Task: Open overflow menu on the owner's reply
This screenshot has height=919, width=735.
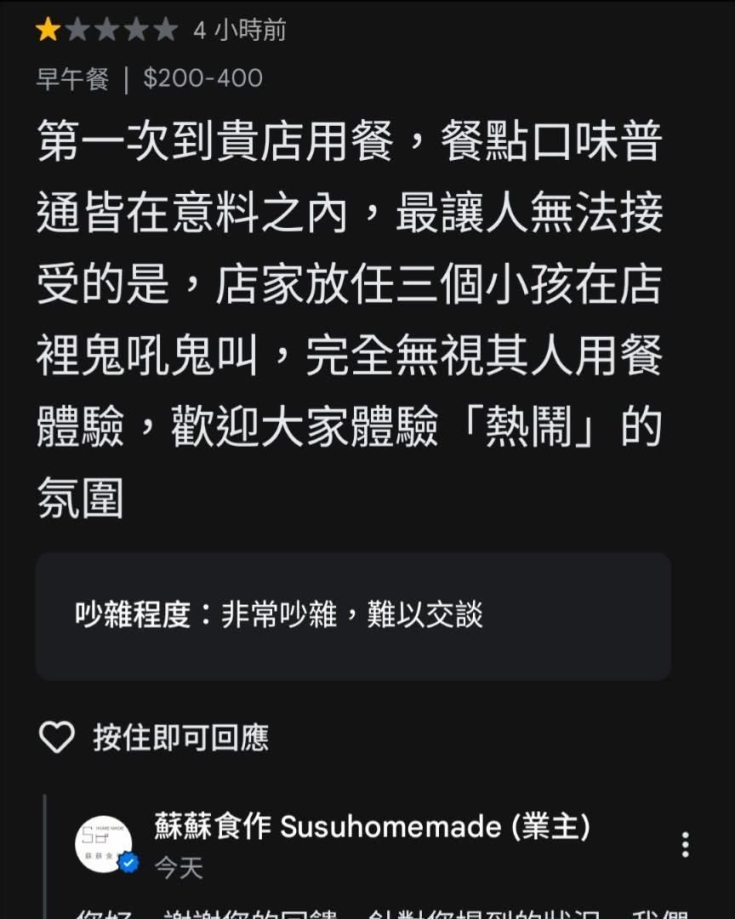Action: tap(685, 844)
